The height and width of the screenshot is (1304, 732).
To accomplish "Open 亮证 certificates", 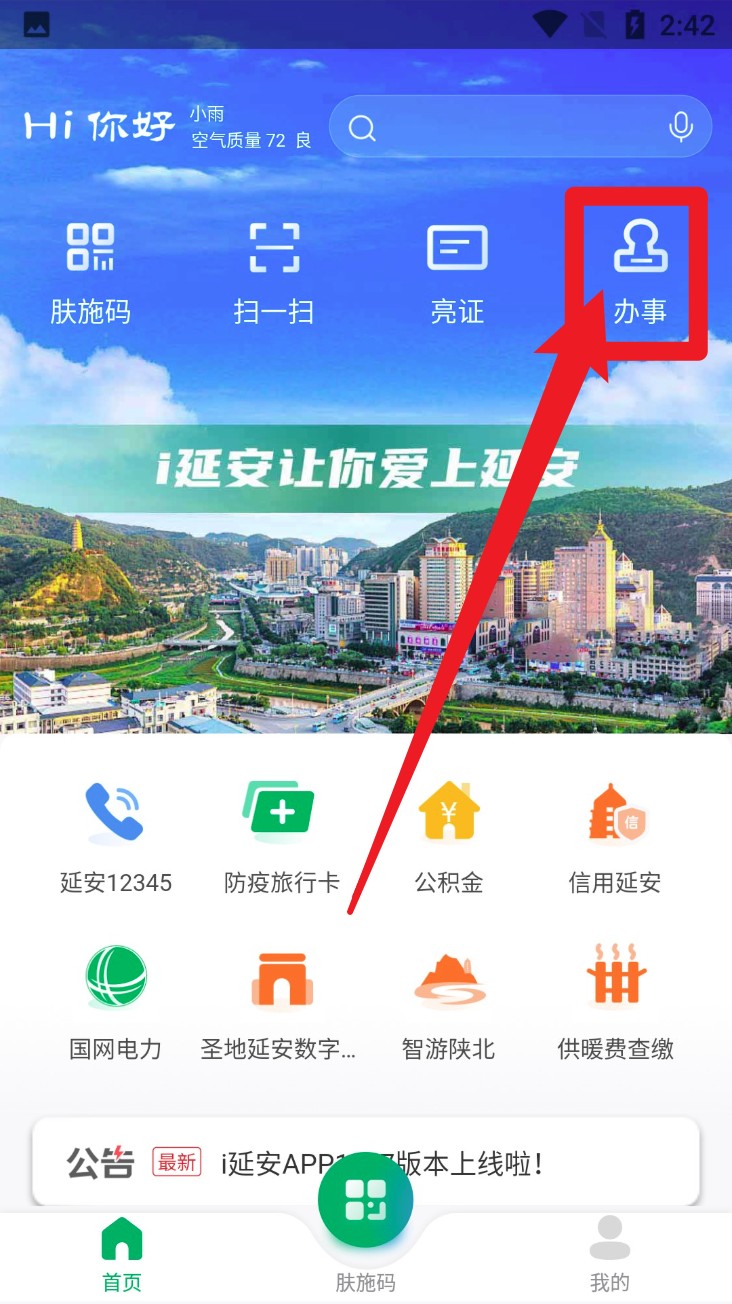I will pos(457,273).
